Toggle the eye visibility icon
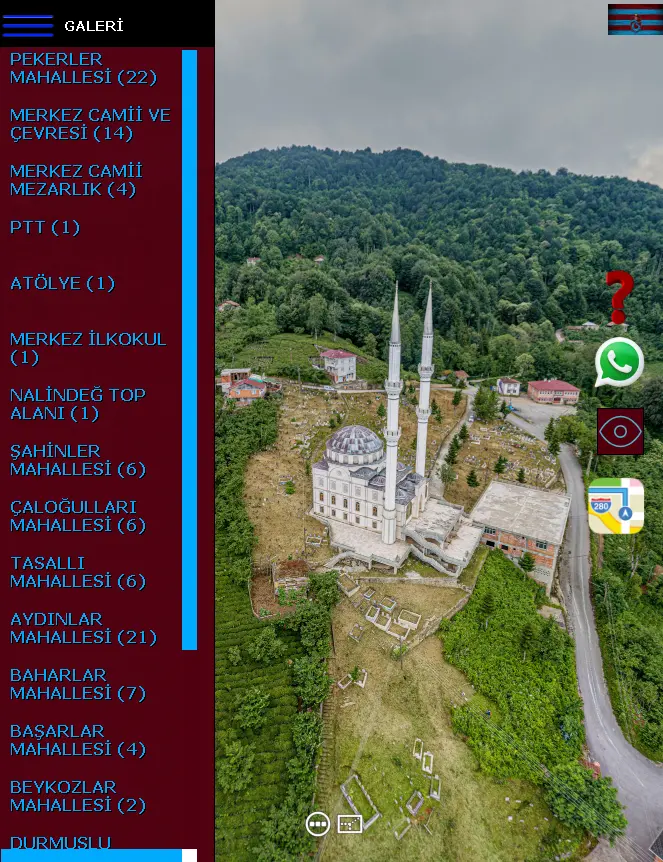663x862 pixels. point(620,432)
